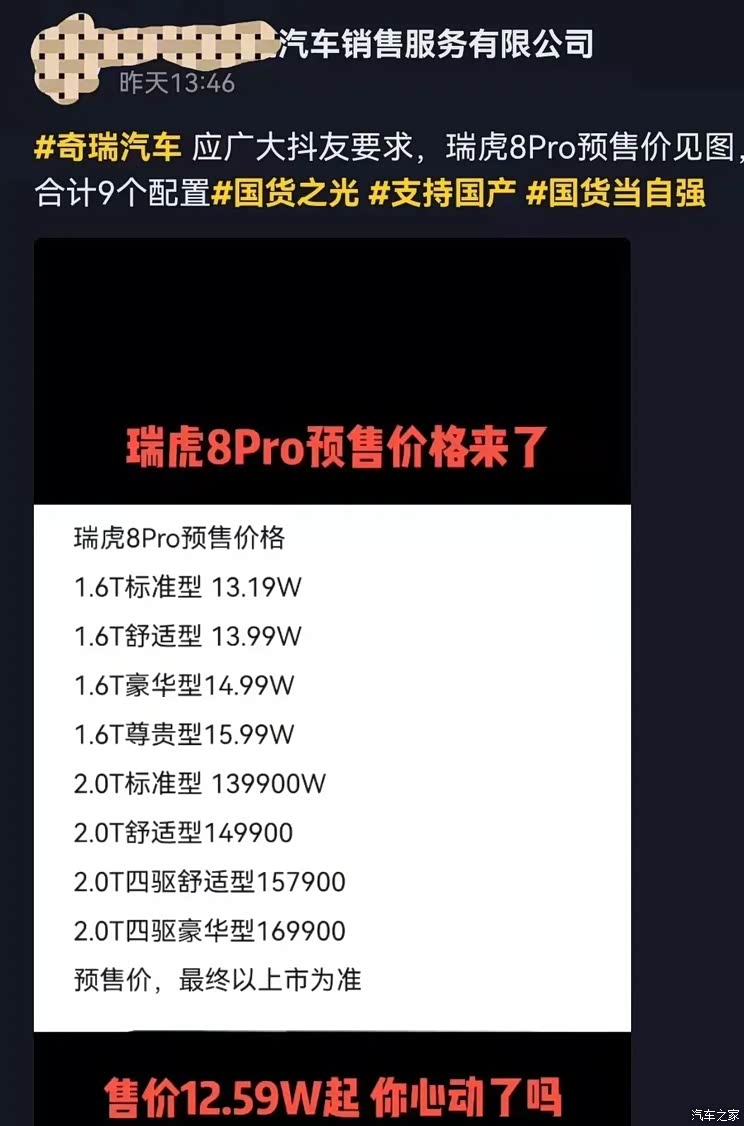Click the 汽车销售服务有限公司 account name
This screenshot has height=1126, width=744.
[x=437, y=43]
